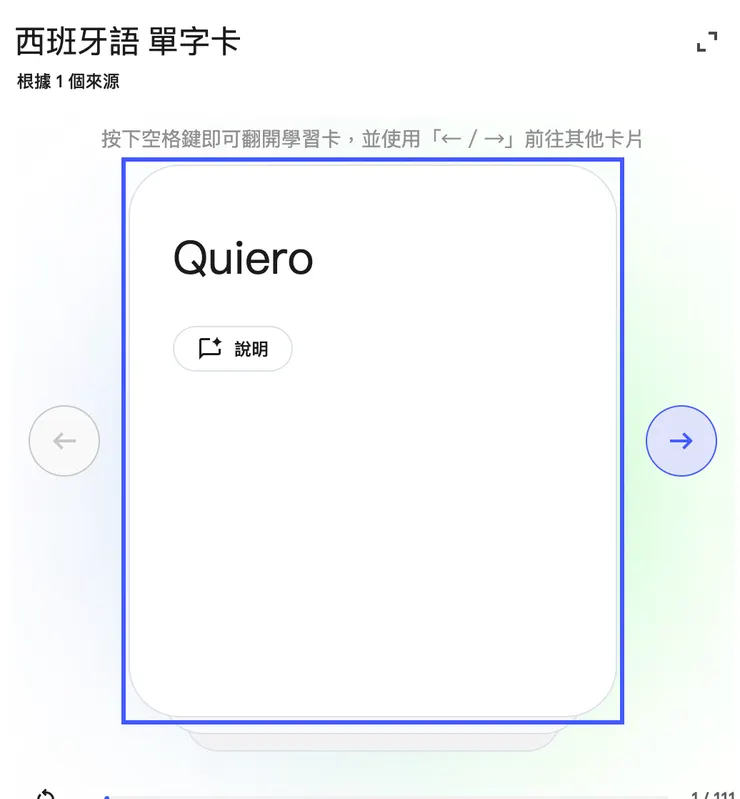Click the blank lower area of the flashcard

[x=371, y=600]
